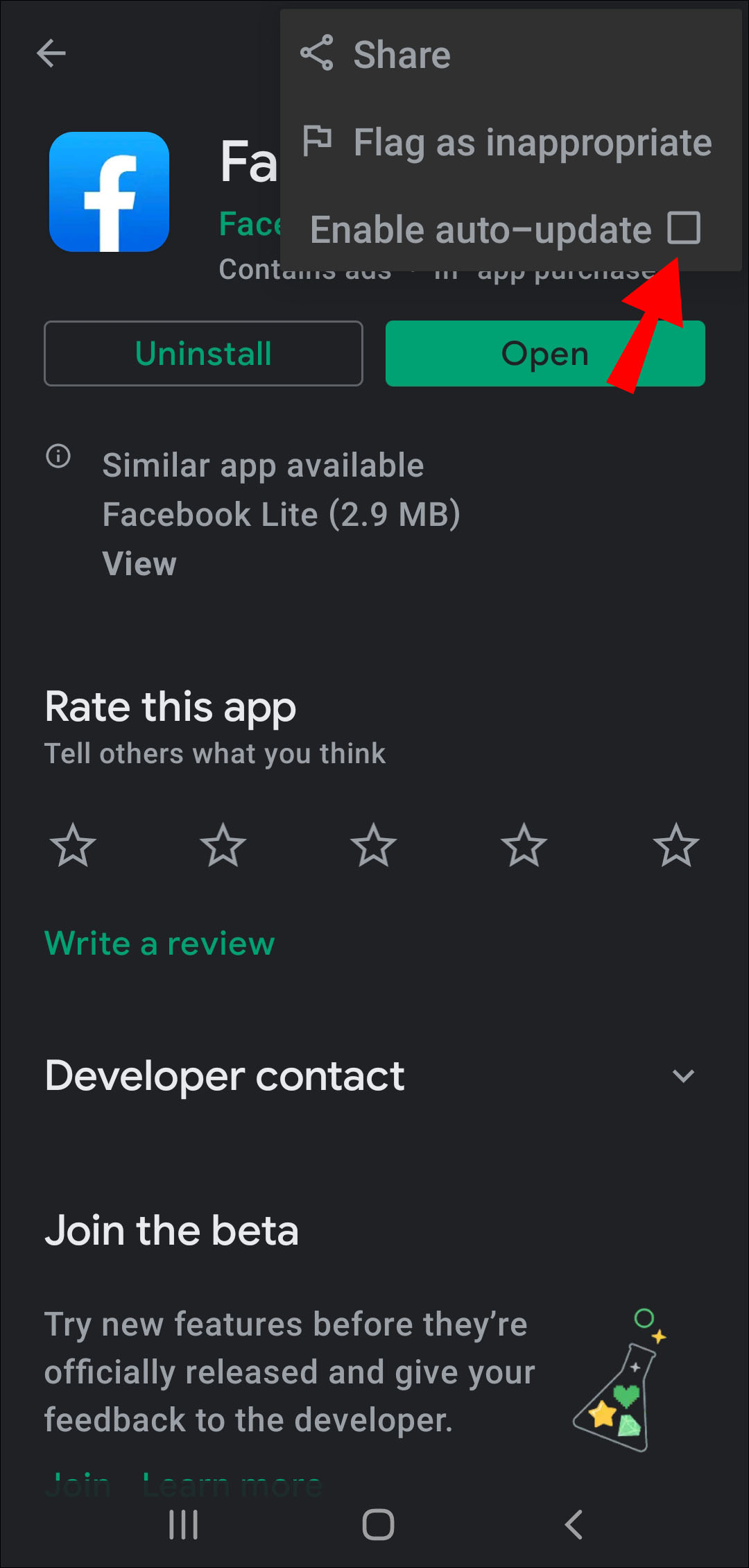This screenshot has height=1568, width=749.
Task: Rate the app one star
Action: pos(73,845)
